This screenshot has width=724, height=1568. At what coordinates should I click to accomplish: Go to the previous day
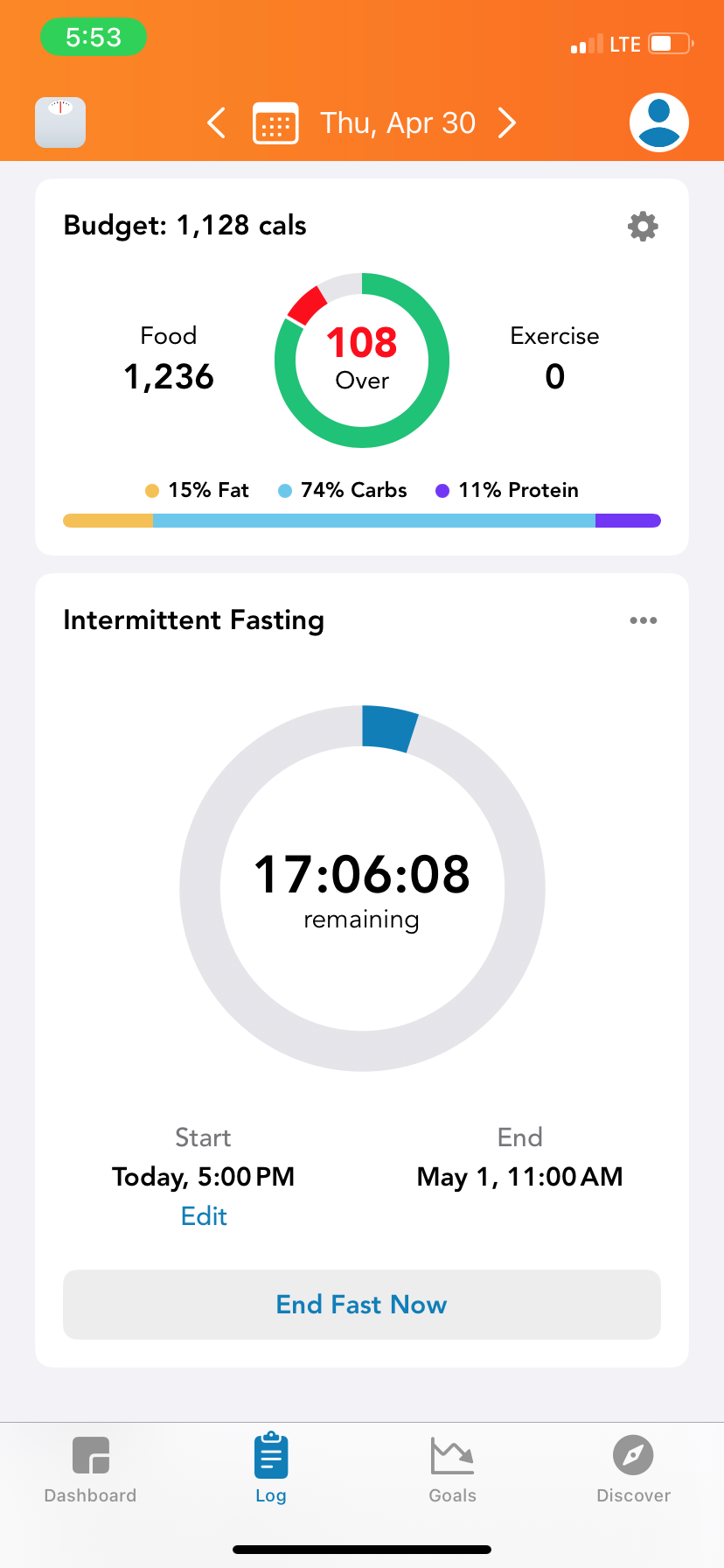[x=217, y=123]
